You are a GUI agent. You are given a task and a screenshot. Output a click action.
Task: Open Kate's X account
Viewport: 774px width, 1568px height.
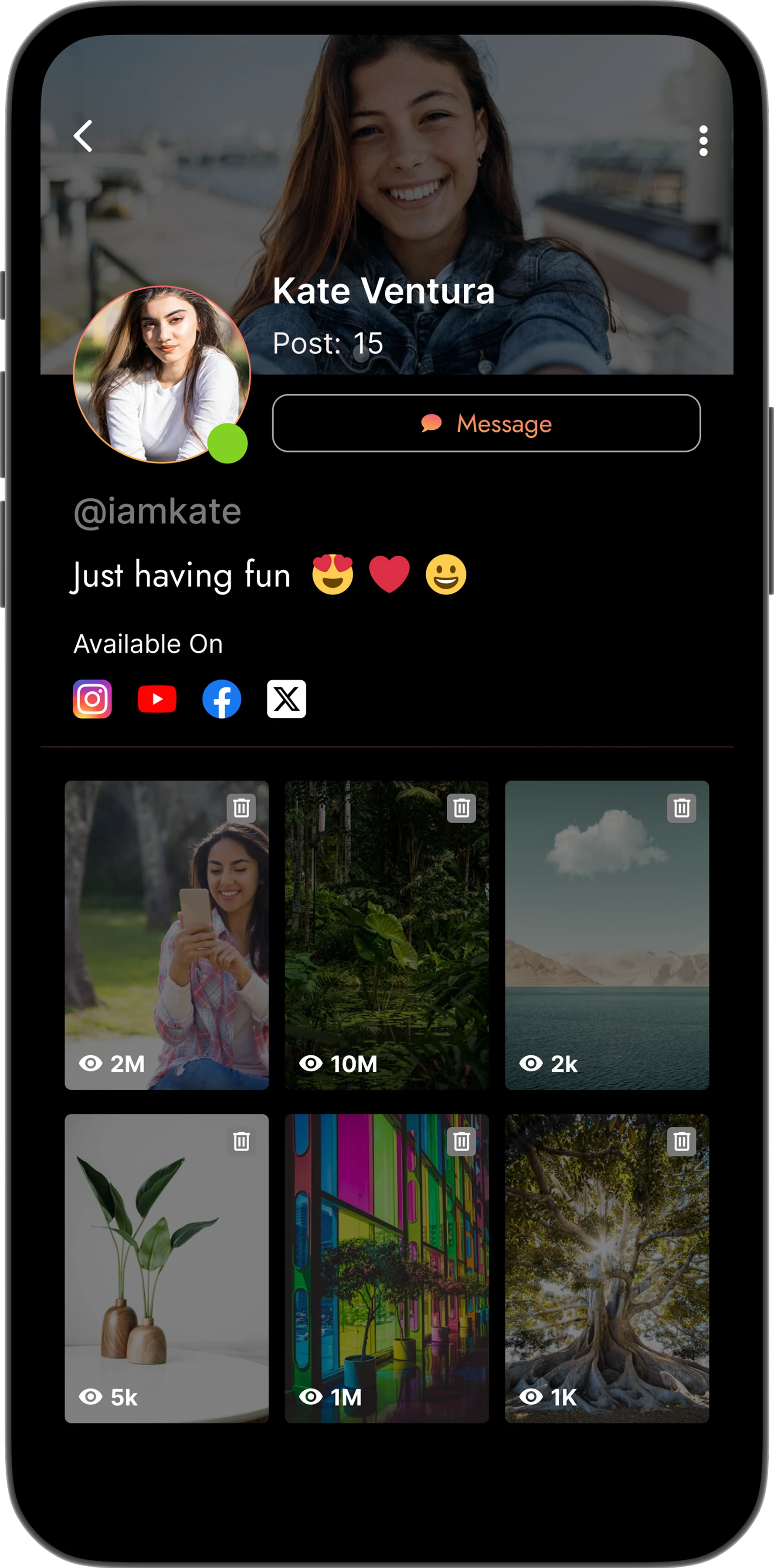pyautogui.click(x=286, y=699)
